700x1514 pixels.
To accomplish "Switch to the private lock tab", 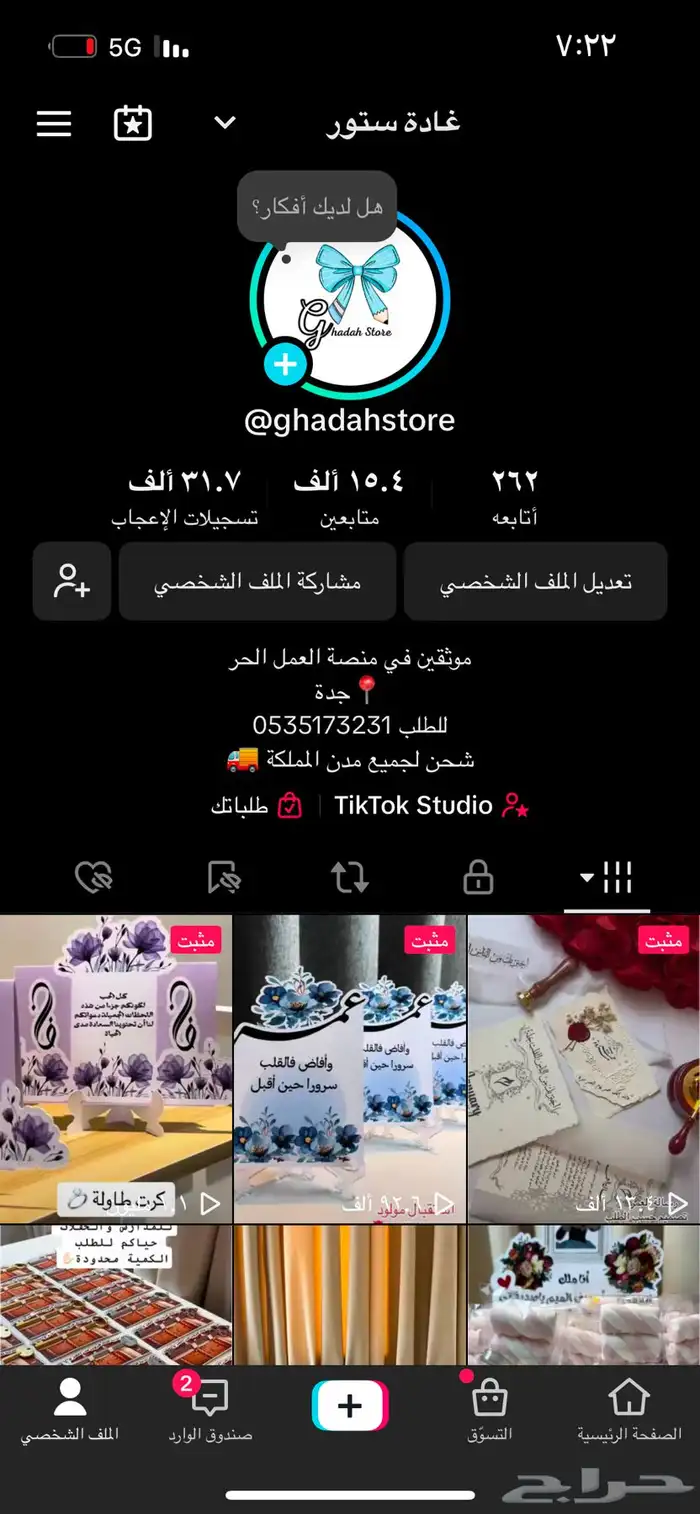I will [x=478, y=879].
